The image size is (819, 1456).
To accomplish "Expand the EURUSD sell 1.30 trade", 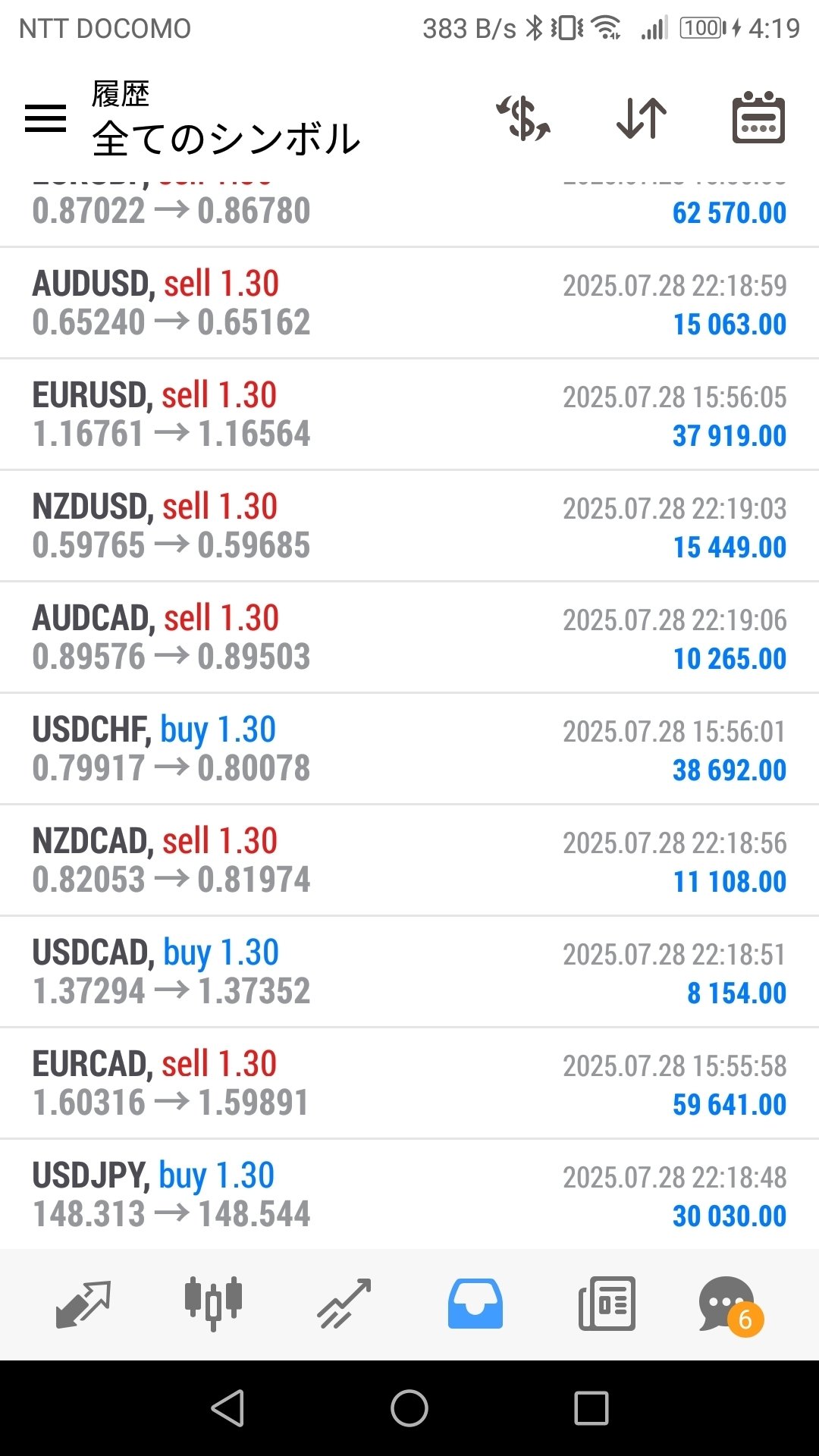I will 409,415.
